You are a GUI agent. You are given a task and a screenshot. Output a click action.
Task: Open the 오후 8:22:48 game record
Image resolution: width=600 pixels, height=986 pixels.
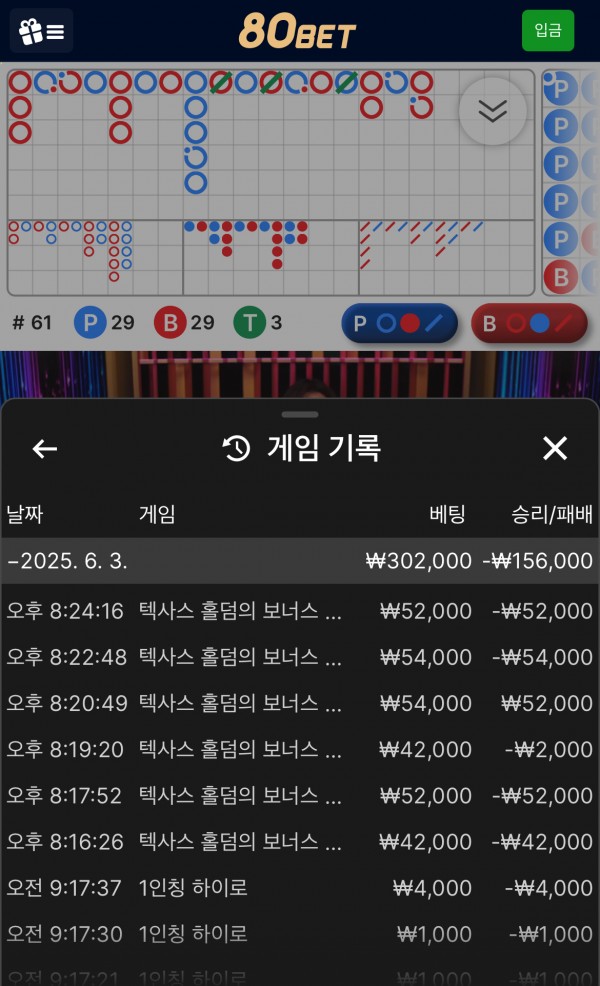(300, 657)
